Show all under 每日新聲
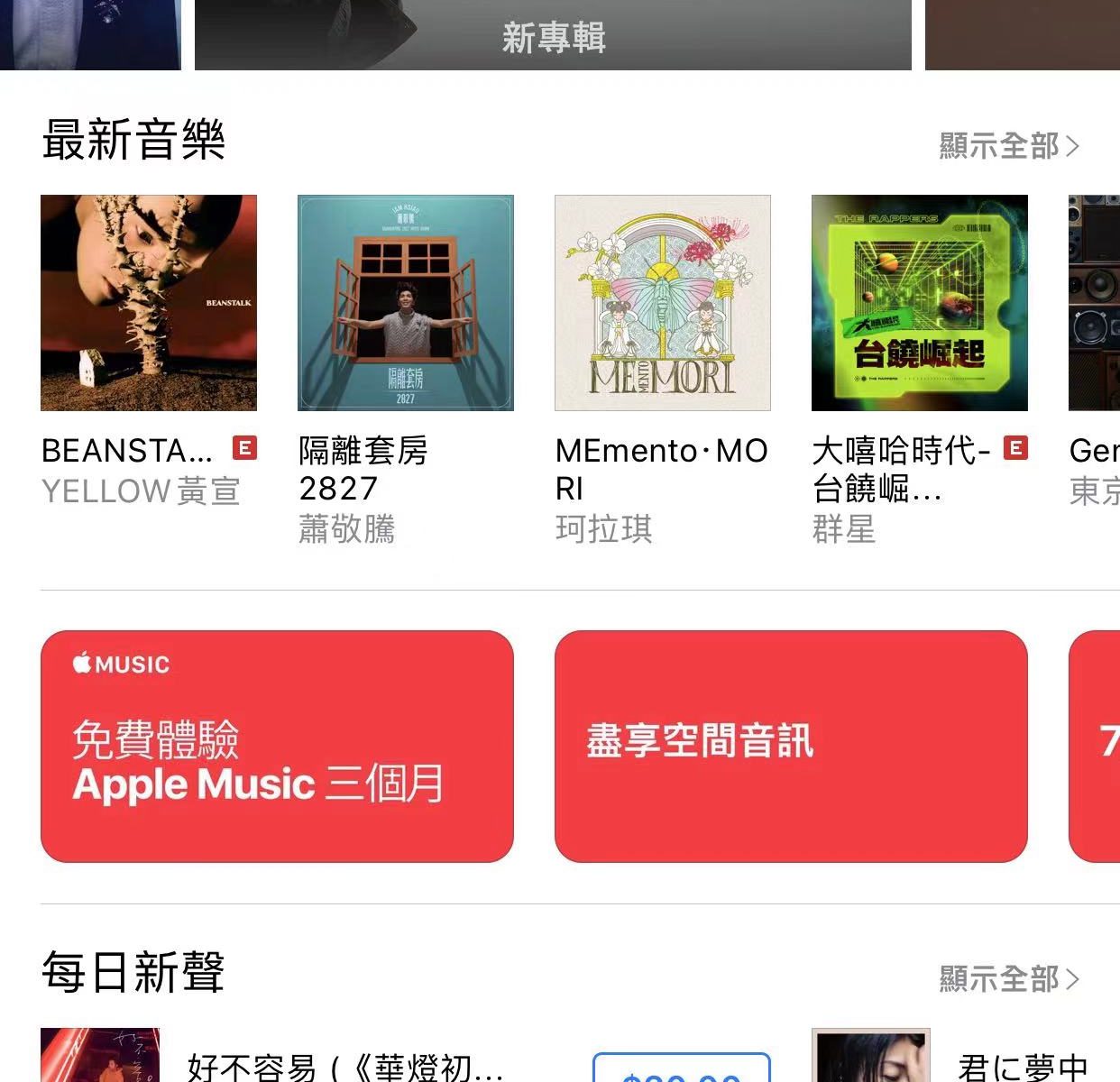Viewport: 1120px width, 1082px height. click(x=1008, y=978)
